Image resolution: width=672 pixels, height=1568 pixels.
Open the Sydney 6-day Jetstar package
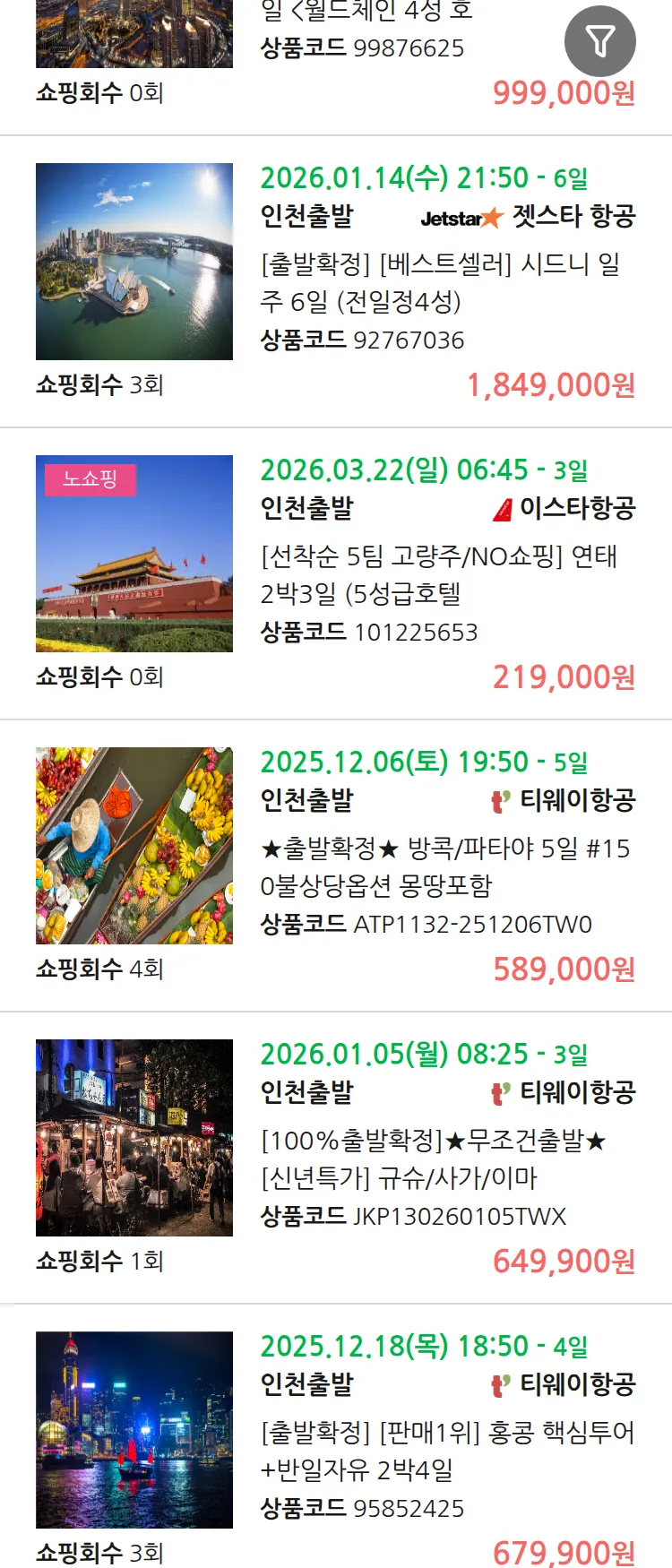click(x=440, y=282)
